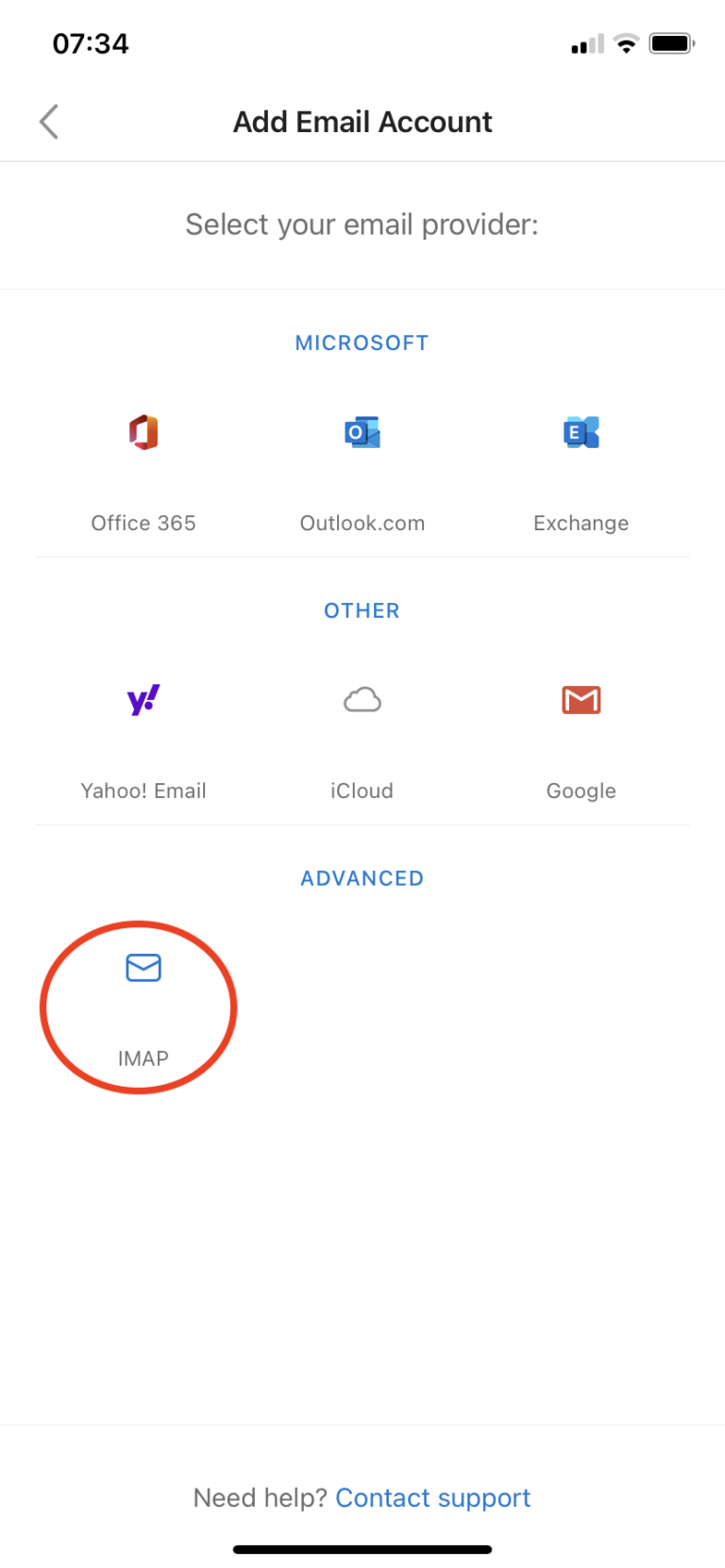Select the Google provider label
Image resolution: width=725 pixels, height=1568 pixels.
(x=581, y=791)
